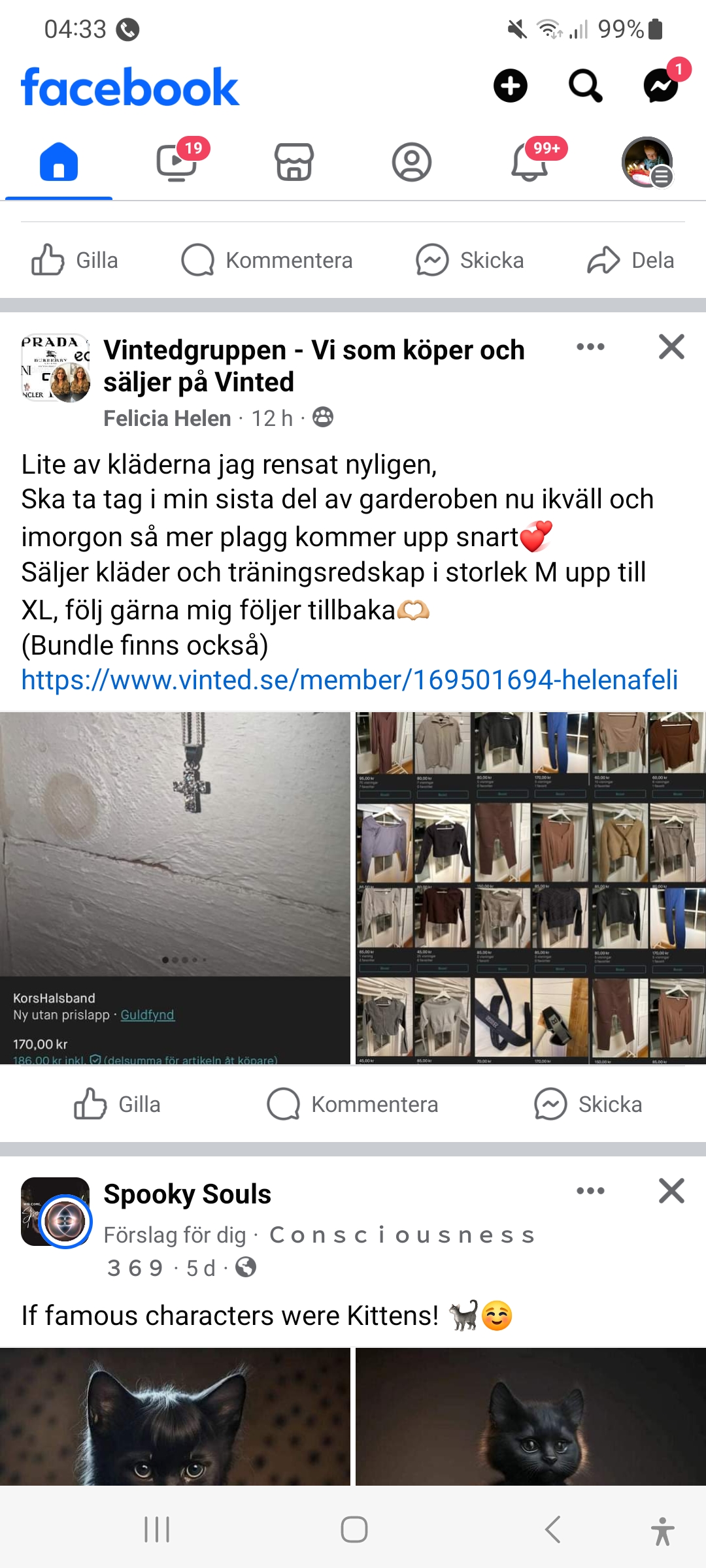Open the Marketplace tab
Screen dimensions: 706x1568
pos(294,162)
